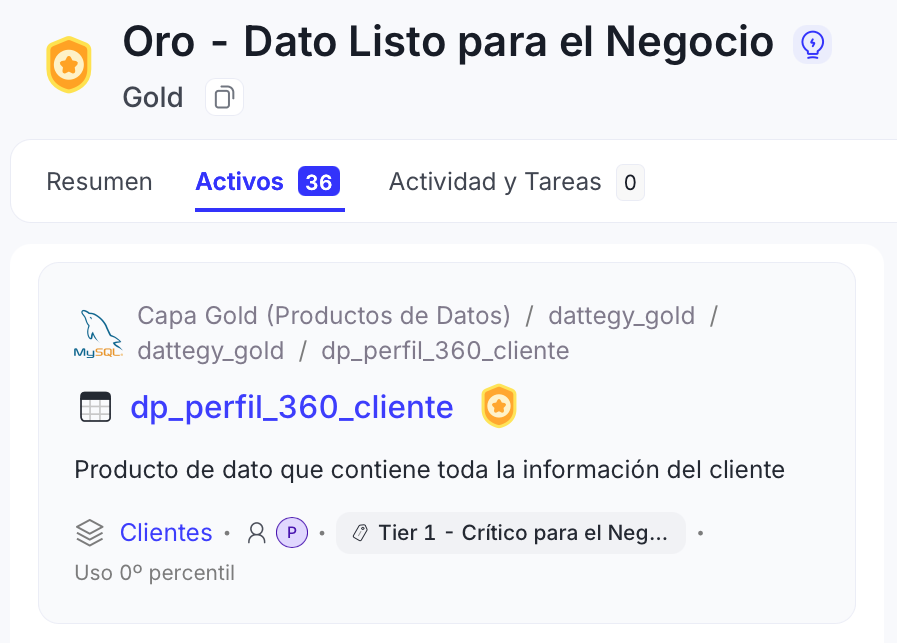This screenshot has height=643, width=897.
Task: Switch to the Resumen tab
Action: [x=99, y=182]
